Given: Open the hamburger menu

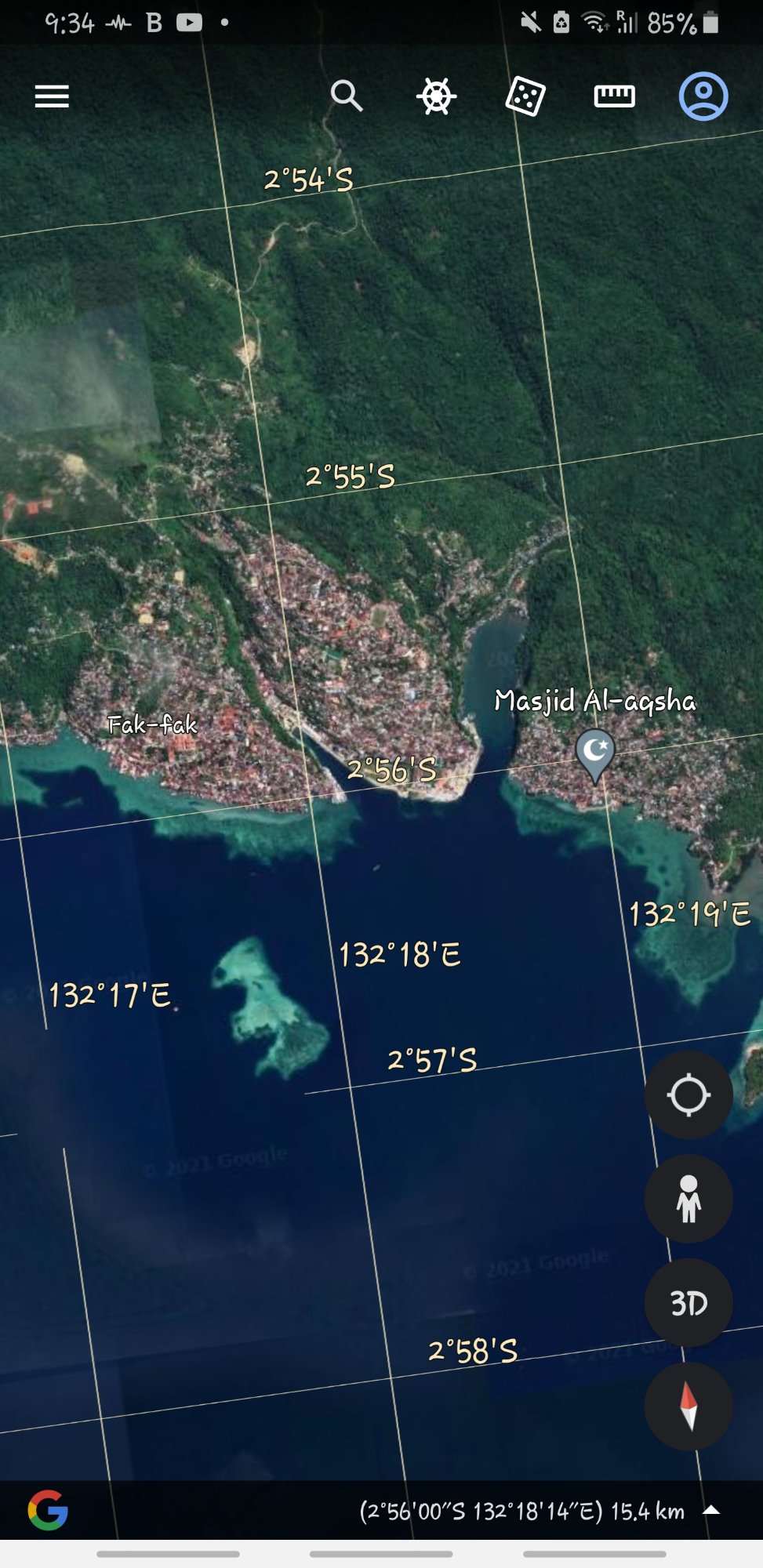Looking at the screenshot, I should [x=52, y=96].
